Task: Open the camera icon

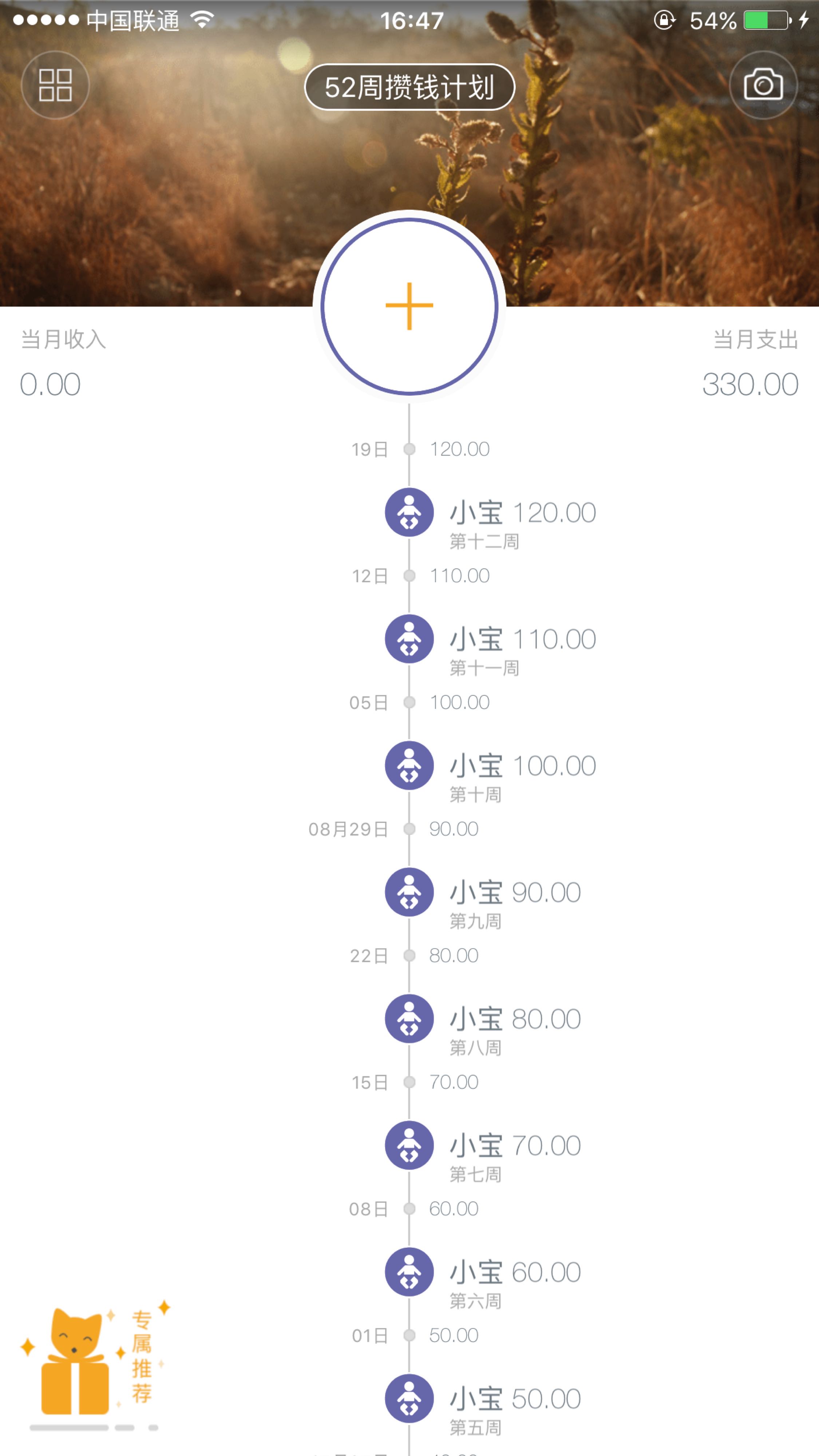Action: [763, 85]
